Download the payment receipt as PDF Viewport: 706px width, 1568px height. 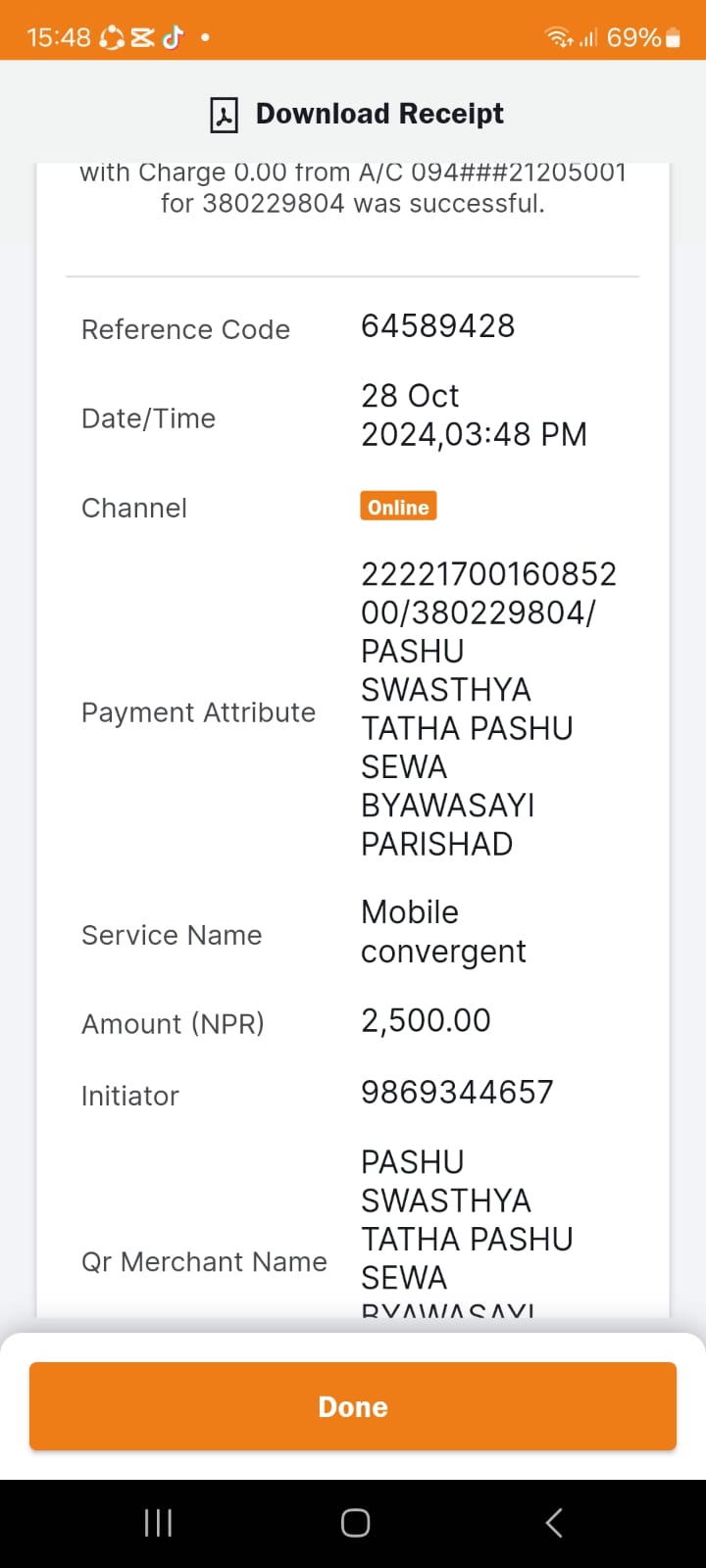click(x=357, y=114)
